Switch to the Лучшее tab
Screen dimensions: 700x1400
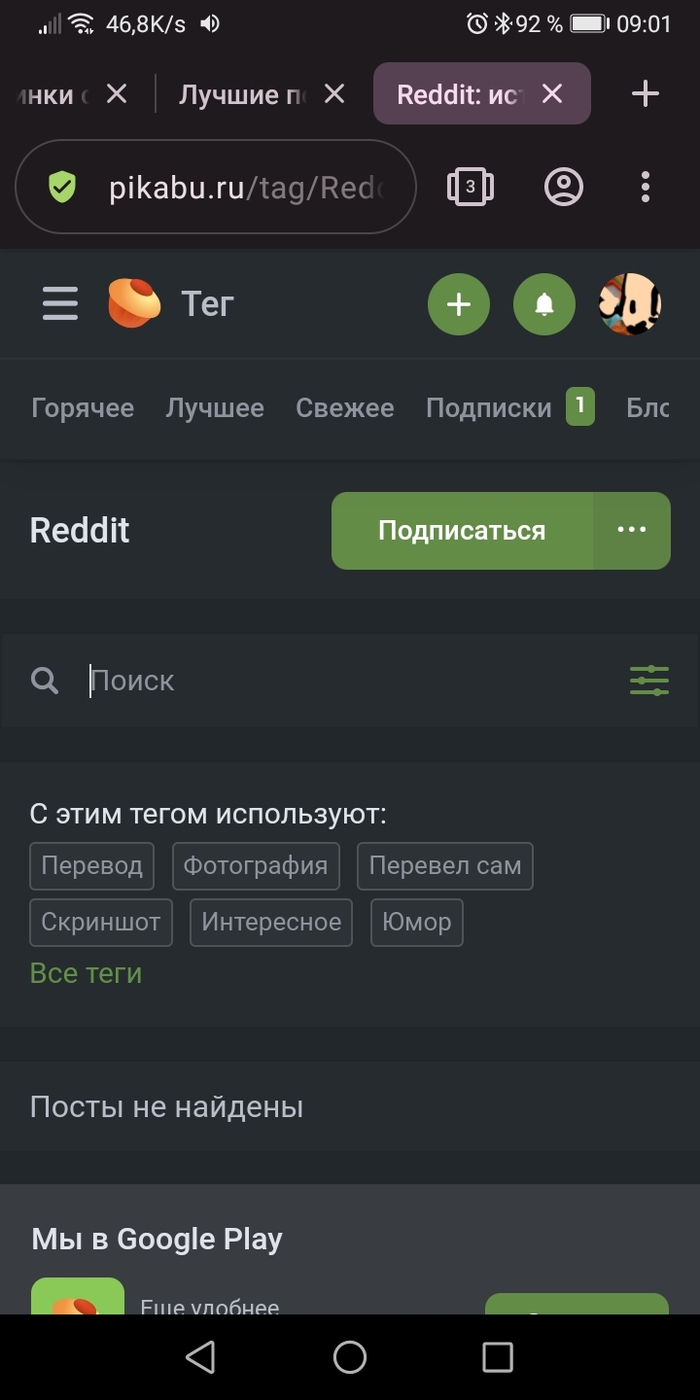tap(215, 408)
